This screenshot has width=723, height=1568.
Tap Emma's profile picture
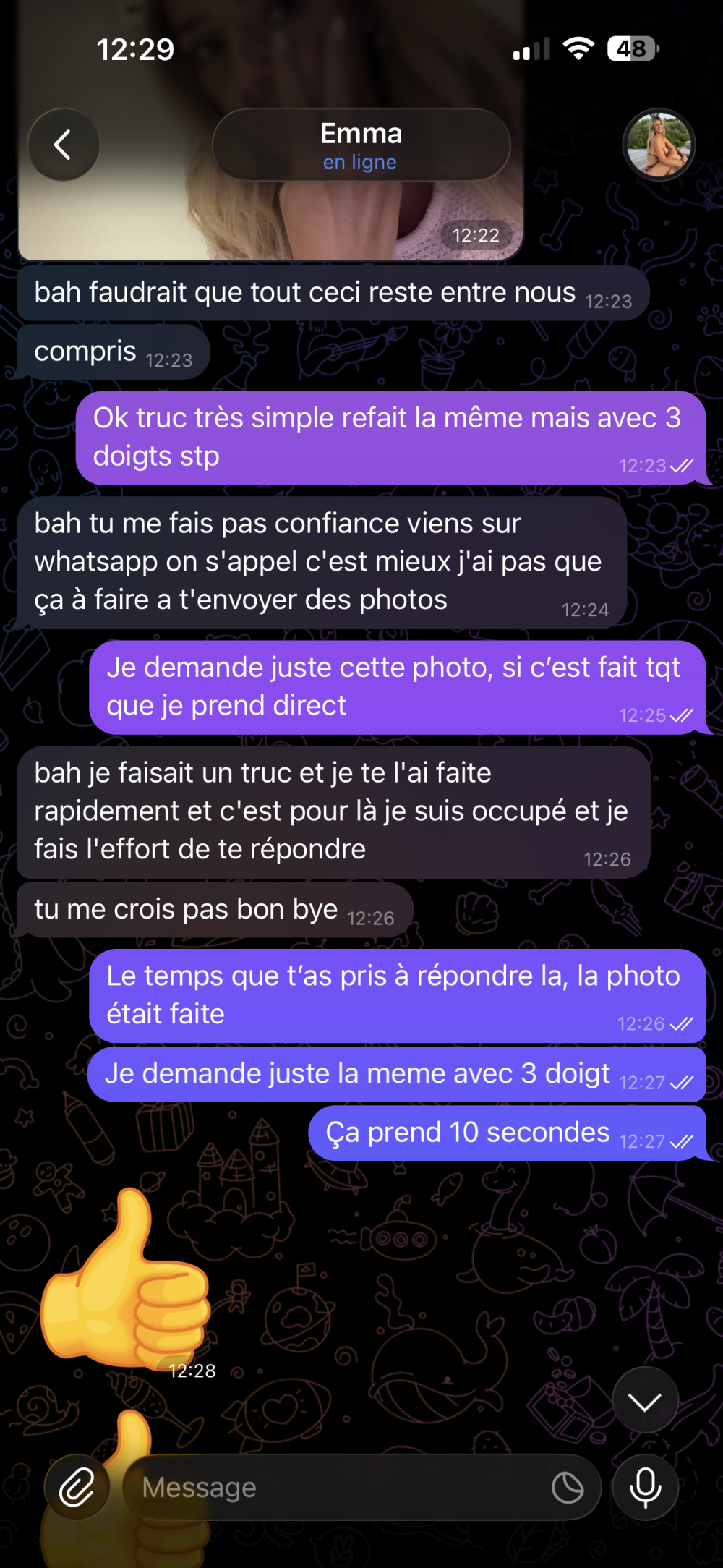click(x=658, y=145)
